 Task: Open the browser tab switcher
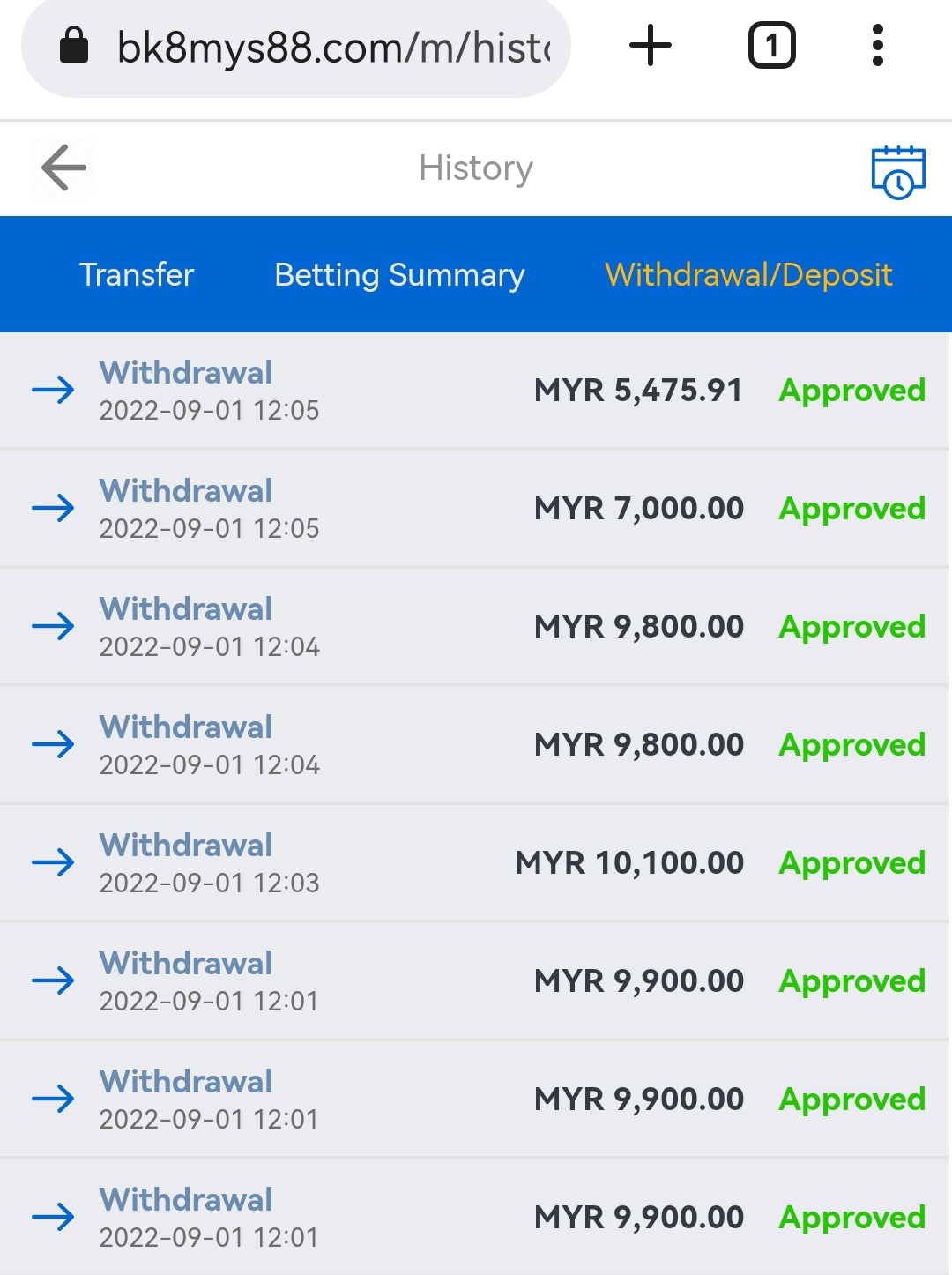pos(771,46)
